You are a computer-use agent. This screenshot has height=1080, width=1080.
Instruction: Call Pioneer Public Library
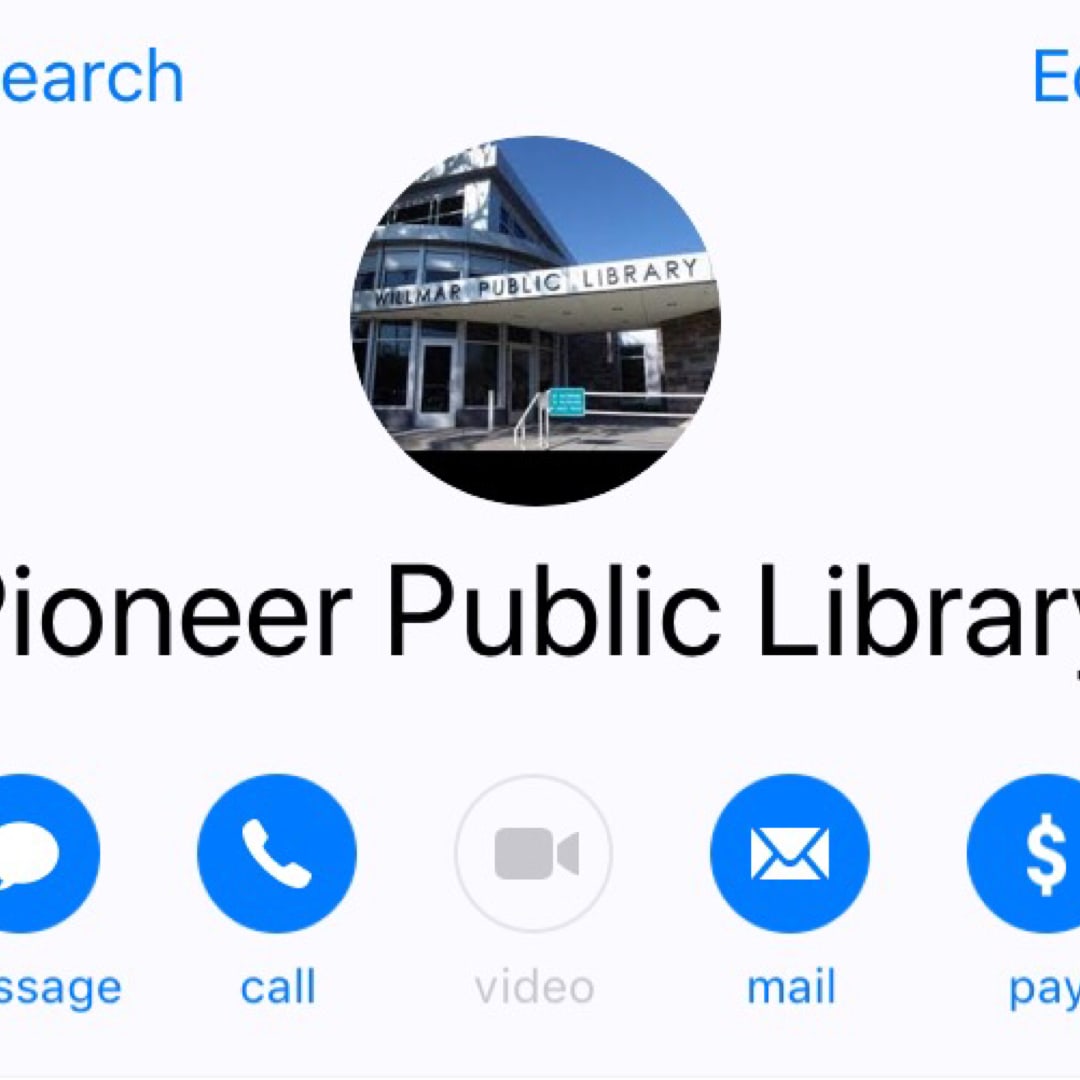[277, 853]
